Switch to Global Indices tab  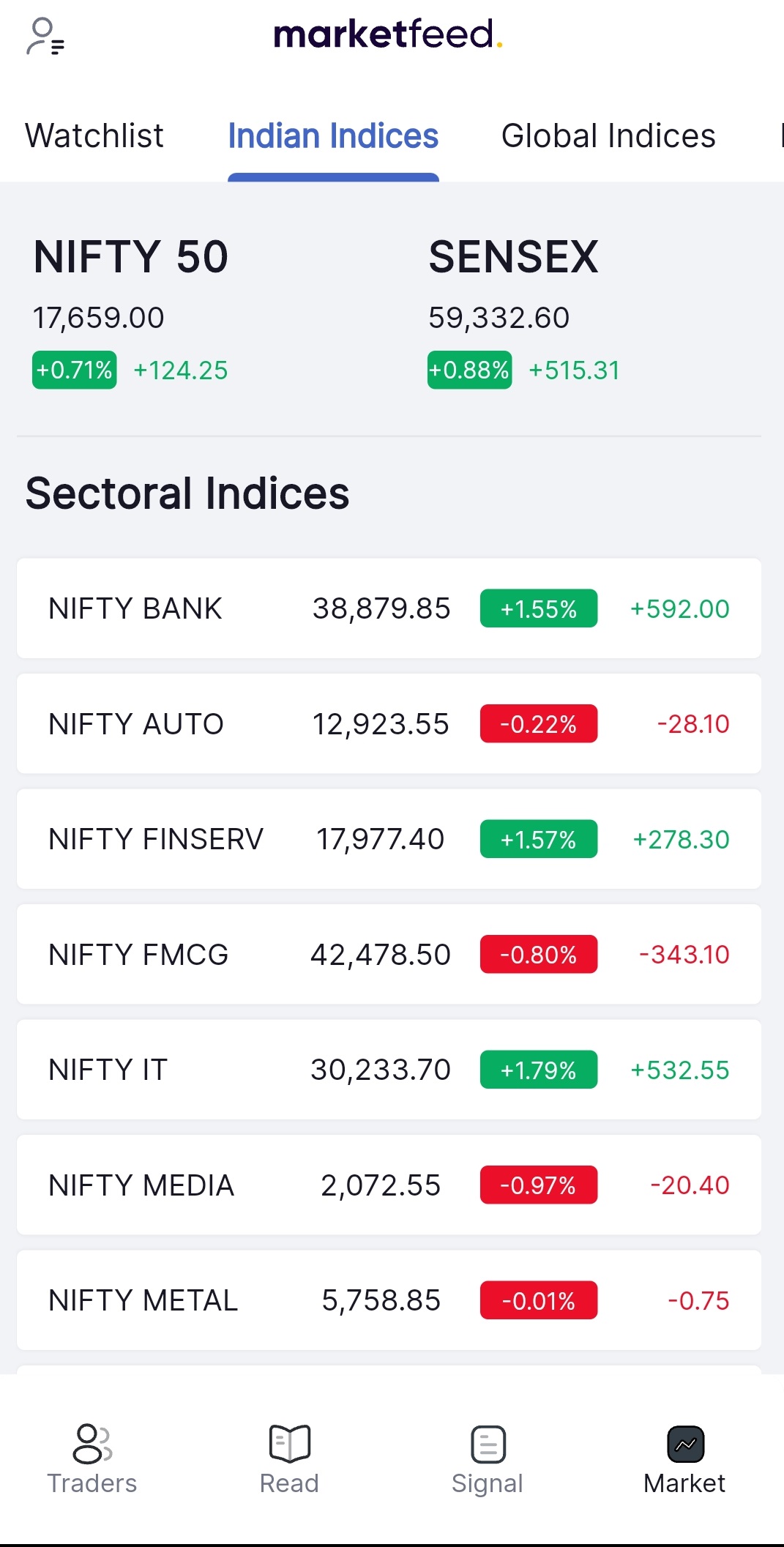coord(608,135)
